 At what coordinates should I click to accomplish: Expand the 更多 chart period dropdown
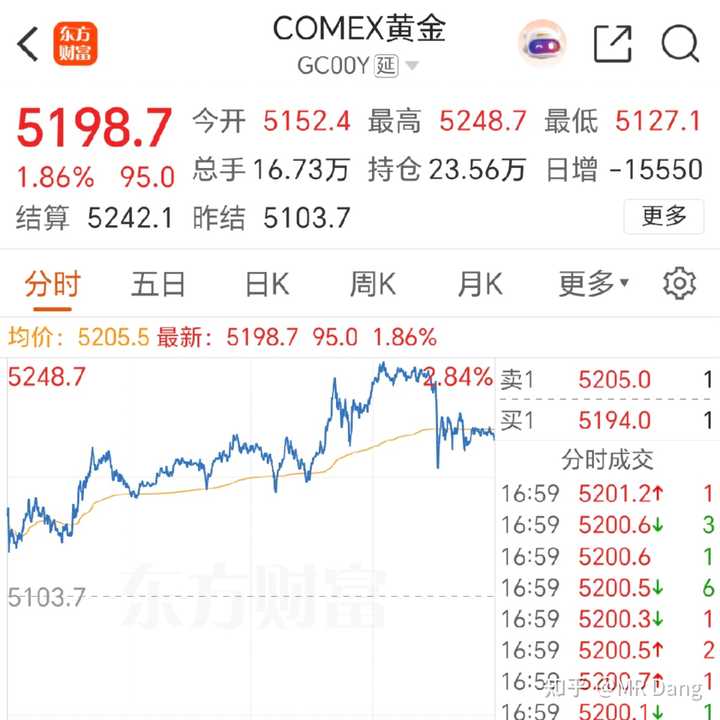tap(594, 284)
